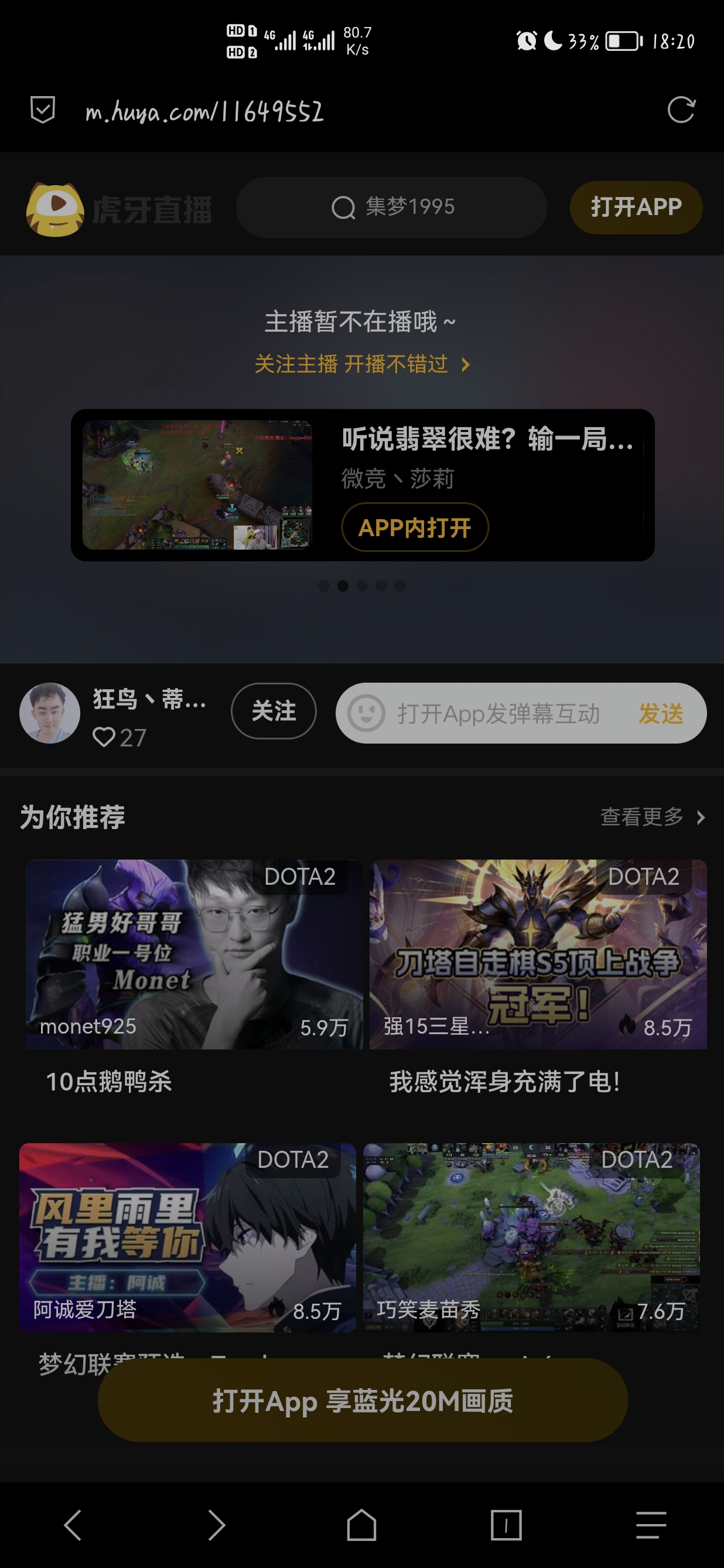Image resolution: width=724 pixels, height=1568 pixels.
Task: Go back with the browser back arrow
Action: [73, 1525]
